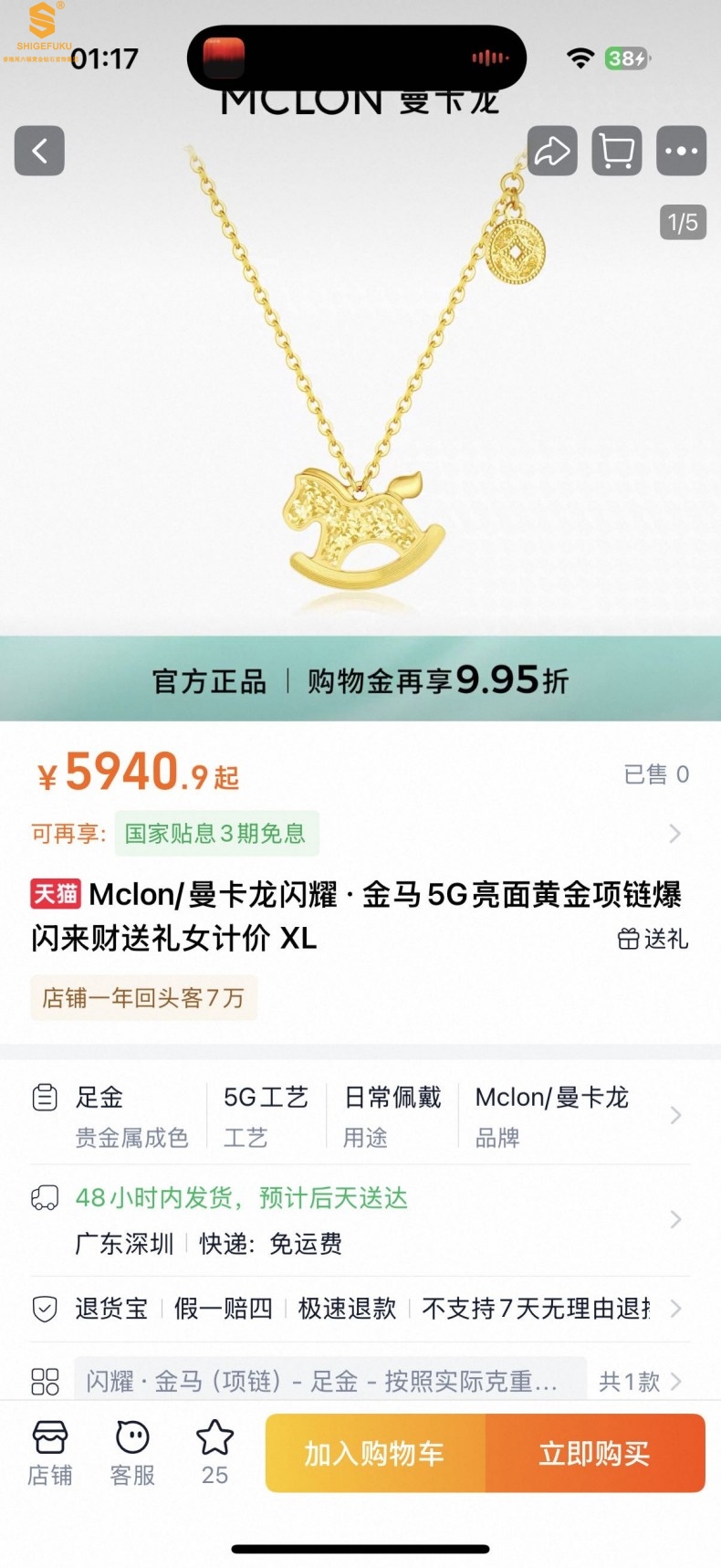Open the shopping cart icon
Screen dimensions: 721x1568
tap(617, 151)
